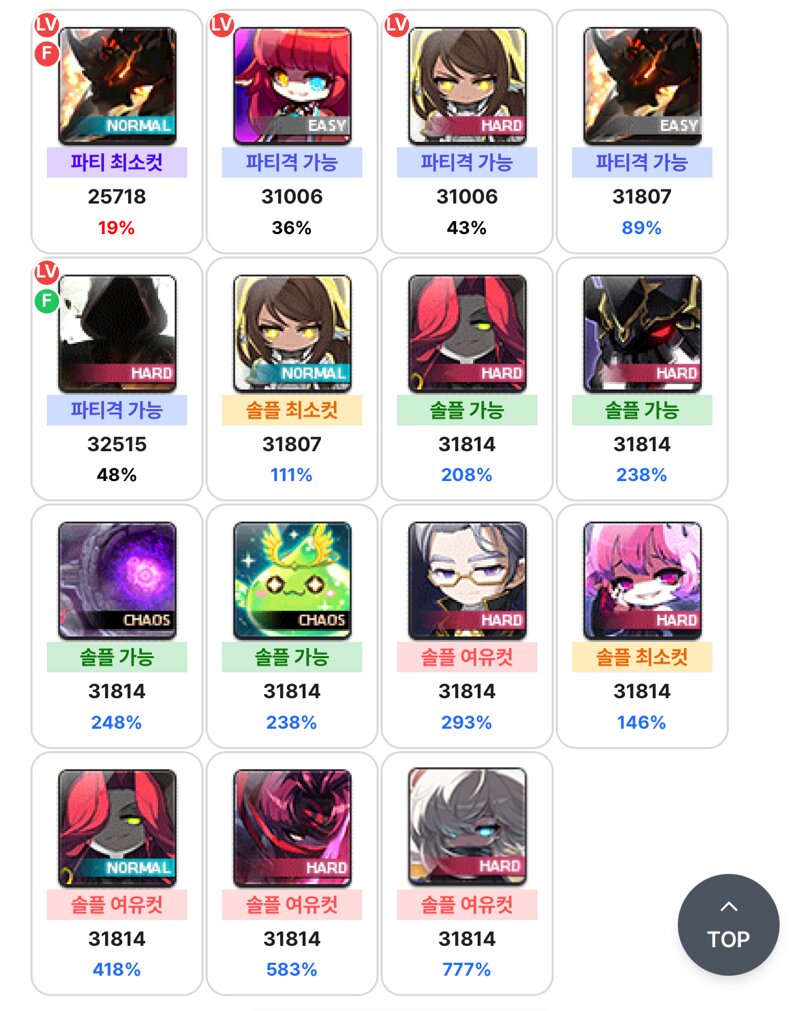The image size is (800, 1011).
Task: Open the hooded HARD boss card, 48%
Action: tap(117, 378)
